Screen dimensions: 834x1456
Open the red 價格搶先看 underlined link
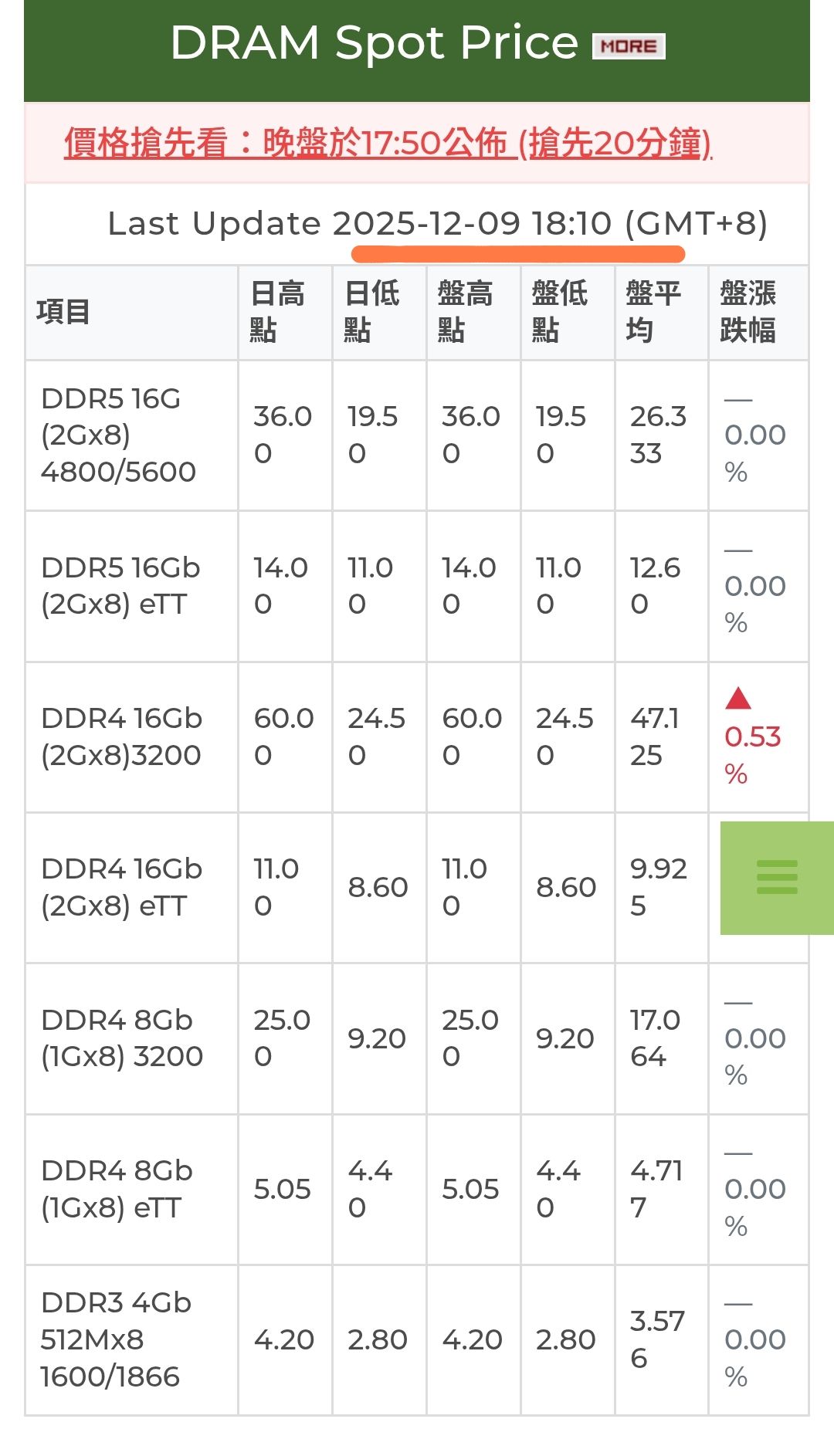388,143
